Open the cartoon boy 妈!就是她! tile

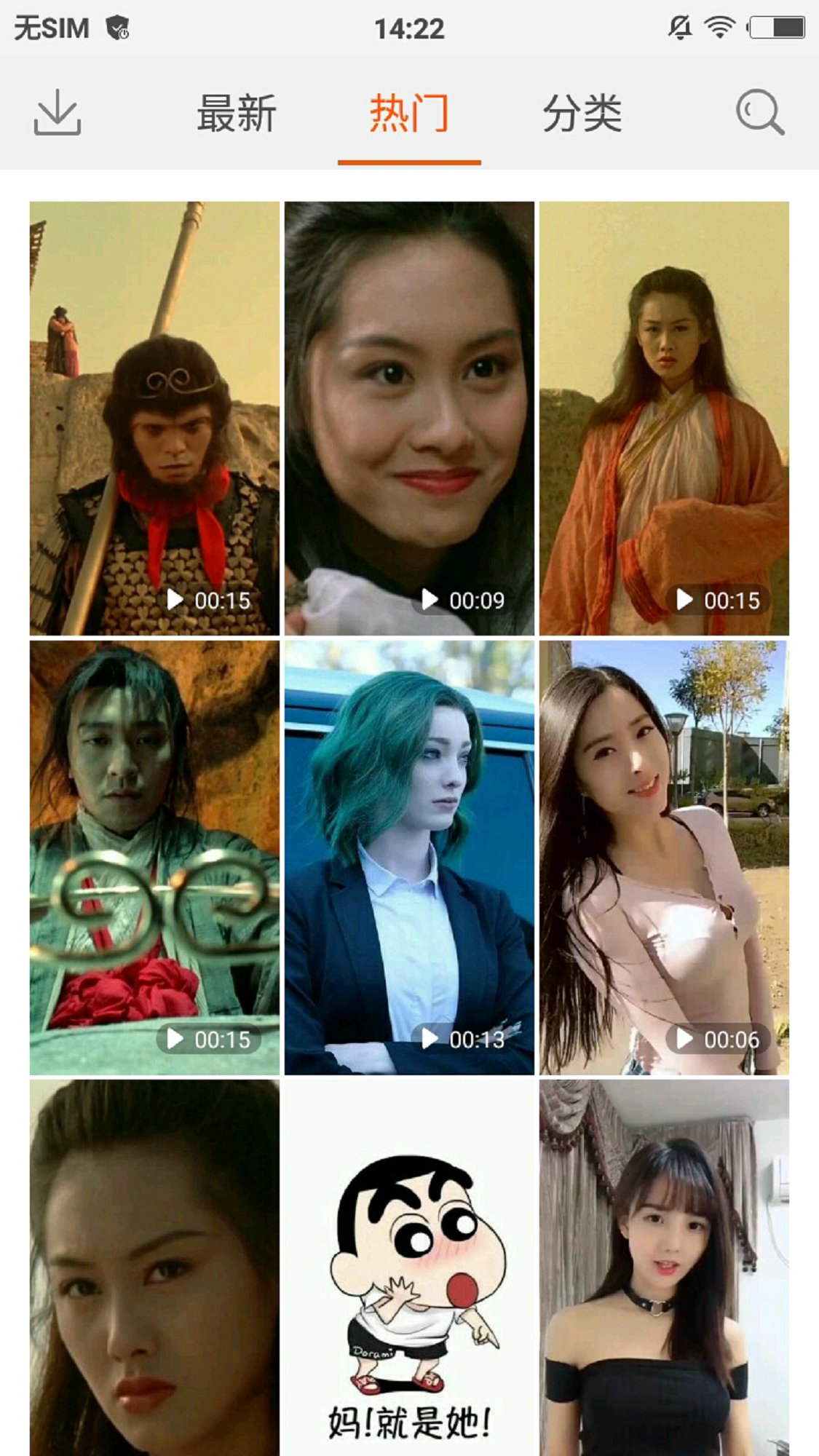[x=409, y=1267]
